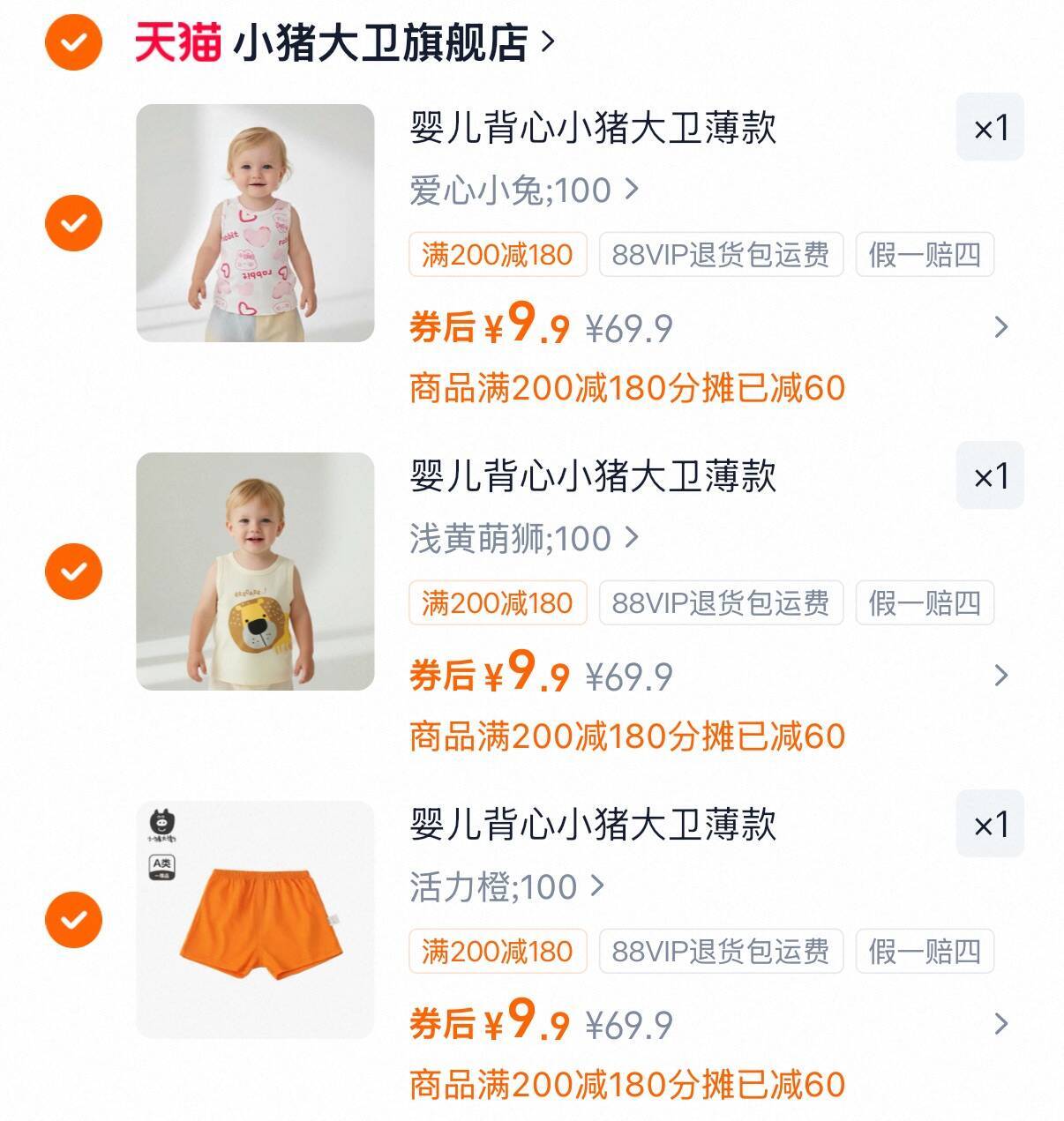1064x1121 pixels.
Task: Edit quantity ×1 of 浅黄萌狮 item
Action: pos(990,476)
